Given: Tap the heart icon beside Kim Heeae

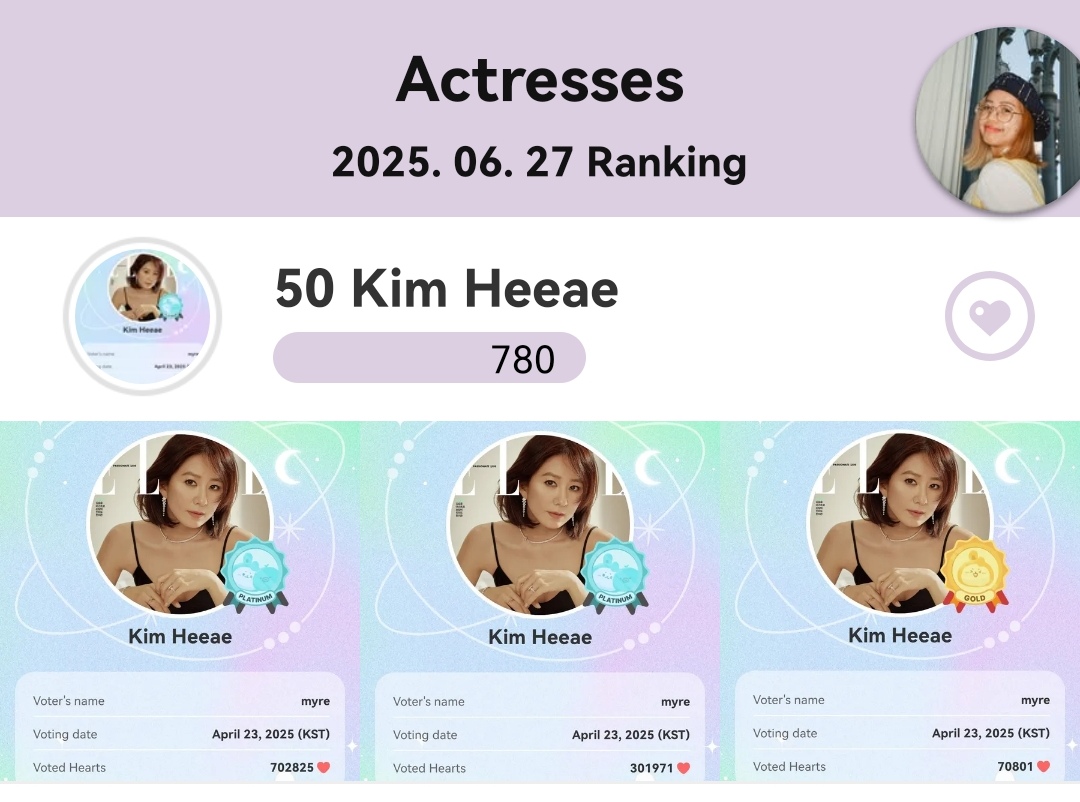Looking at the screenshot, I should [989, 317].
